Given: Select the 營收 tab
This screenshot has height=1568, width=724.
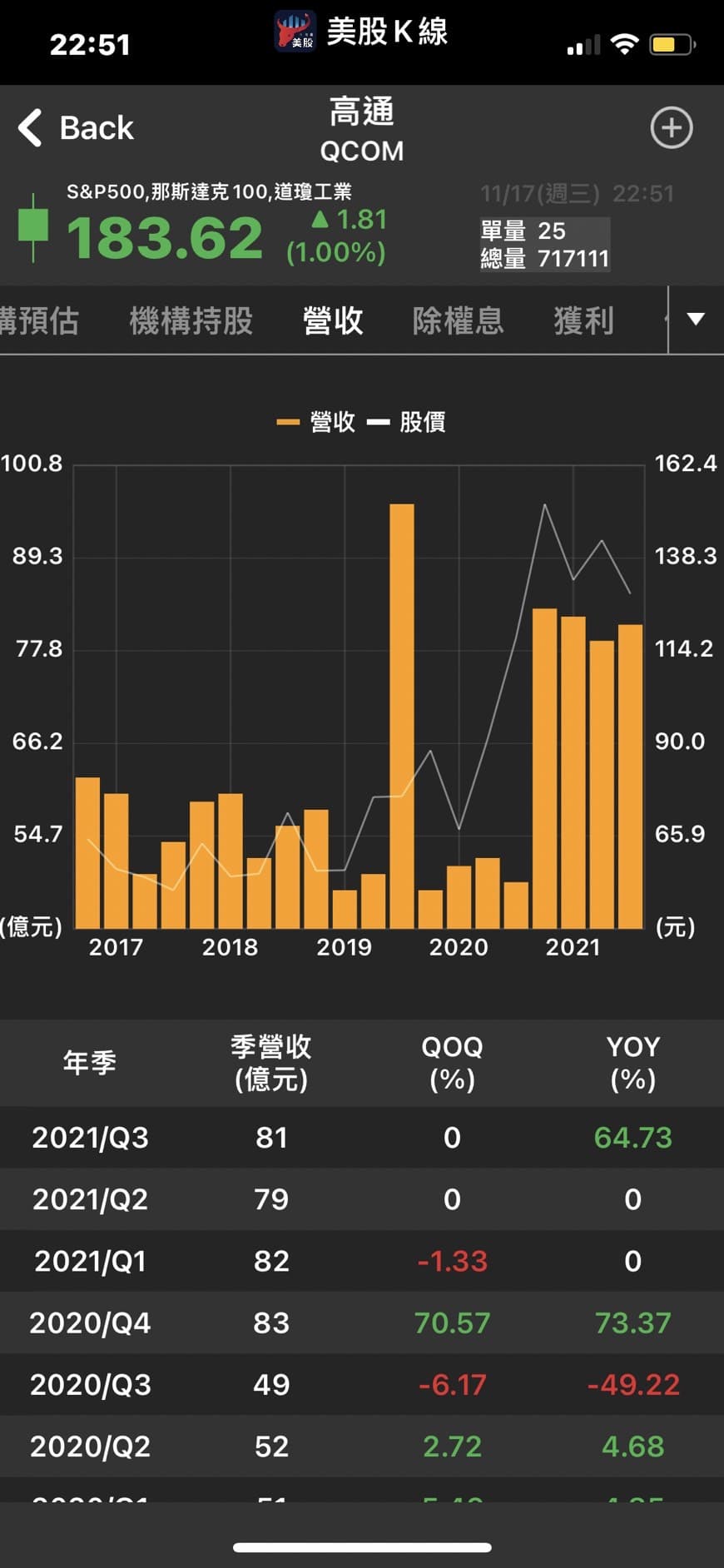Looking at the screenshot, I should coord(333,320).
